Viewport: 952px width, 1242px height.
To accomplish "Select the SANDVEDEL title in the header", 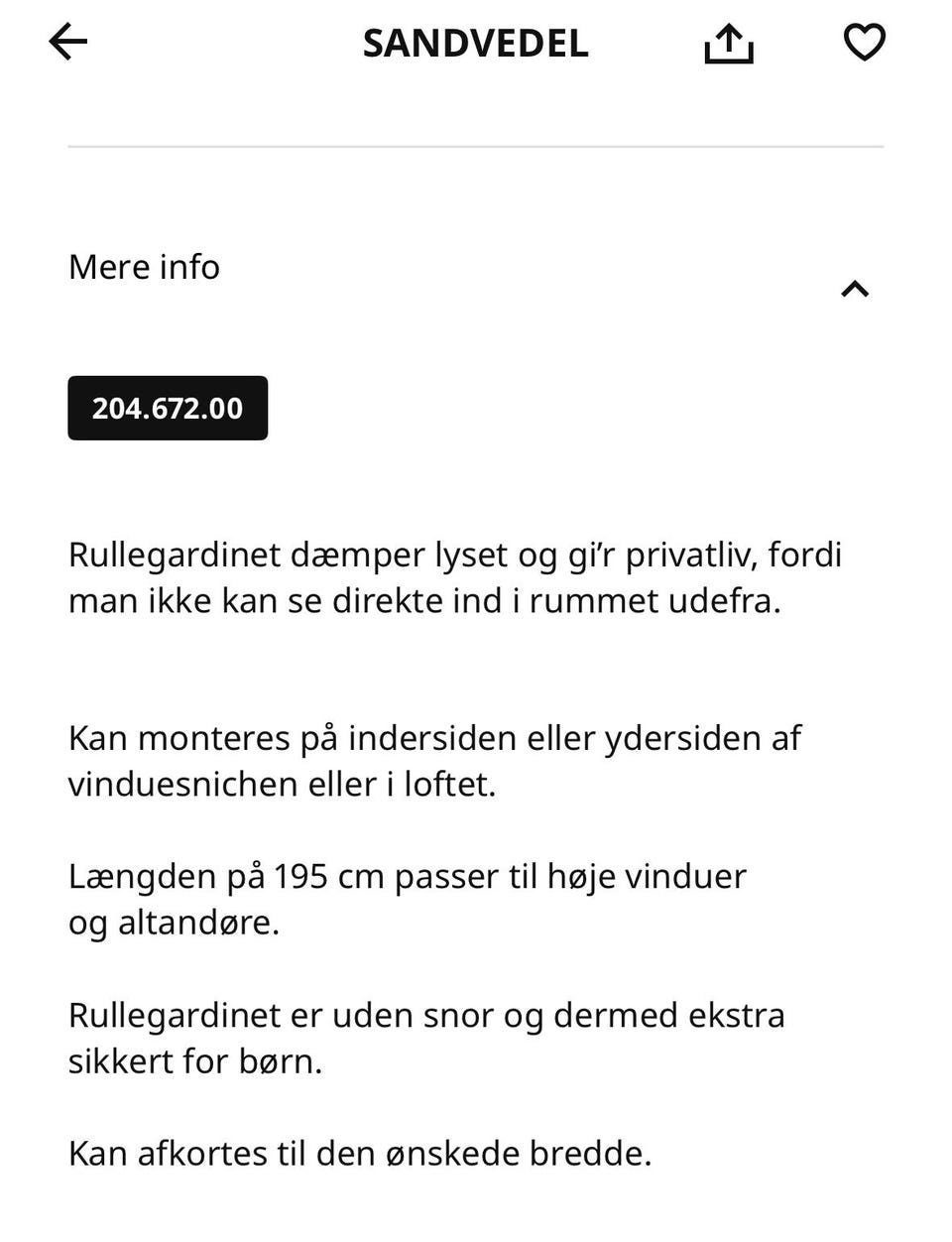I will [x=475, y=42].
